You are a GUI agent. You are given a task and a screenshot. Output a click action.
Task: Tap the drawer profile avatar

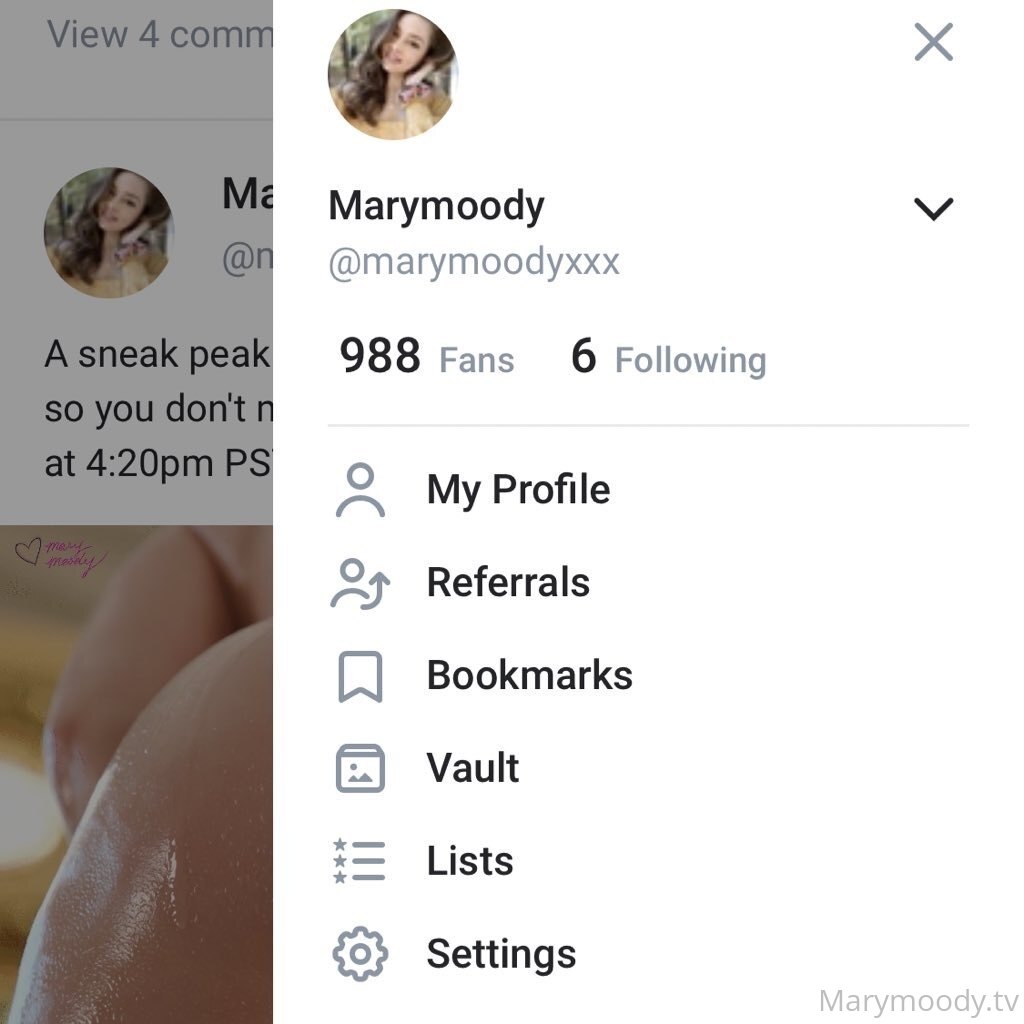(392, 75)
